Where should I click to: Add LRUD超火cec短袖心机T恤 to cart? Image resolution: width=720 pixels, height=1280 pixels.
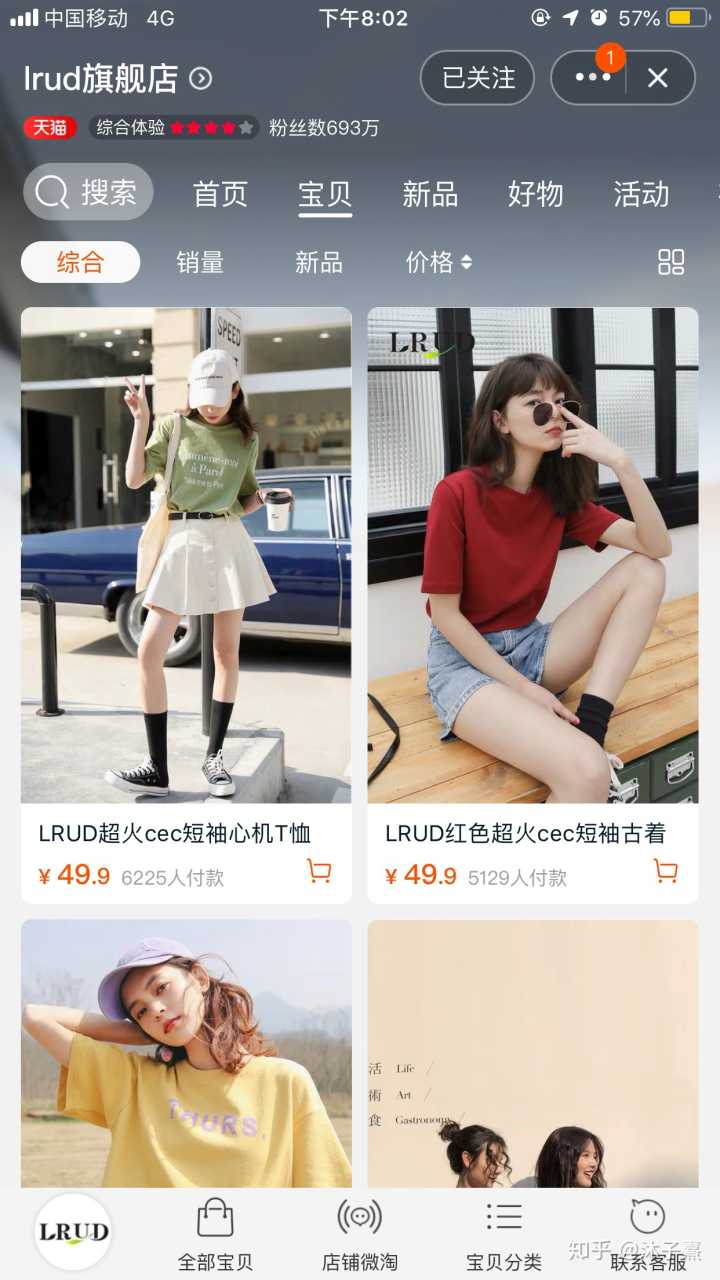[319, 872]
